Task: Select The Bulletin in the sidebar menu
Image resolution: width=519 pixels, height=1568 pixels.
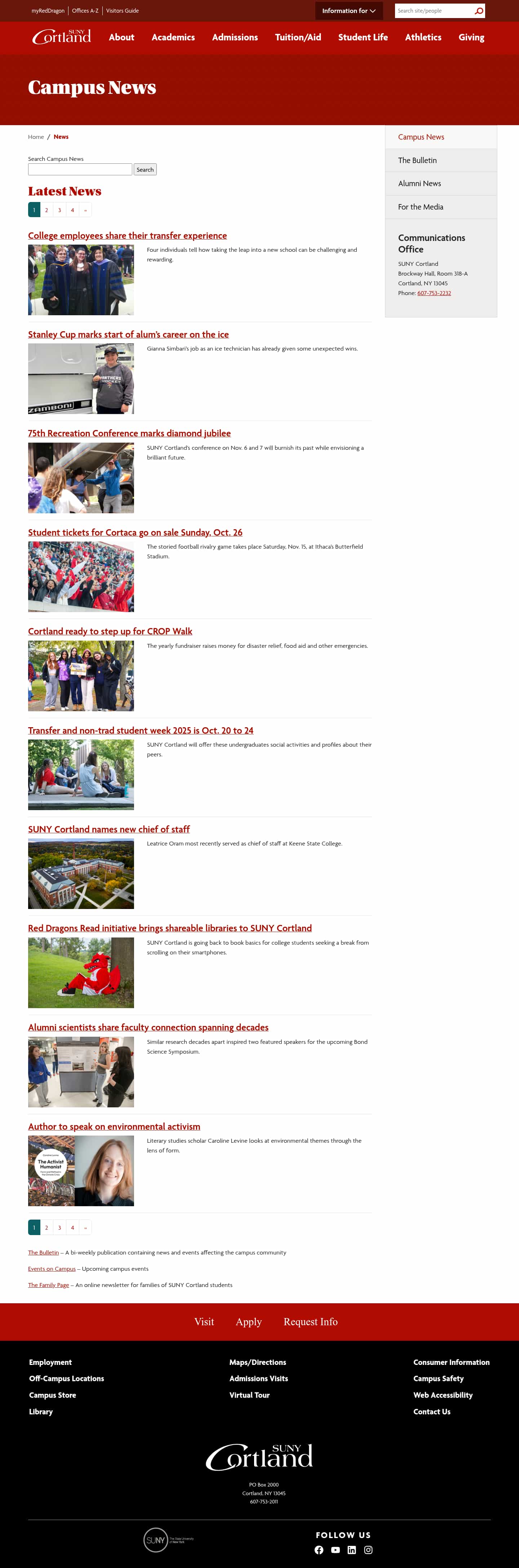Action: click(x=417, y=160)
